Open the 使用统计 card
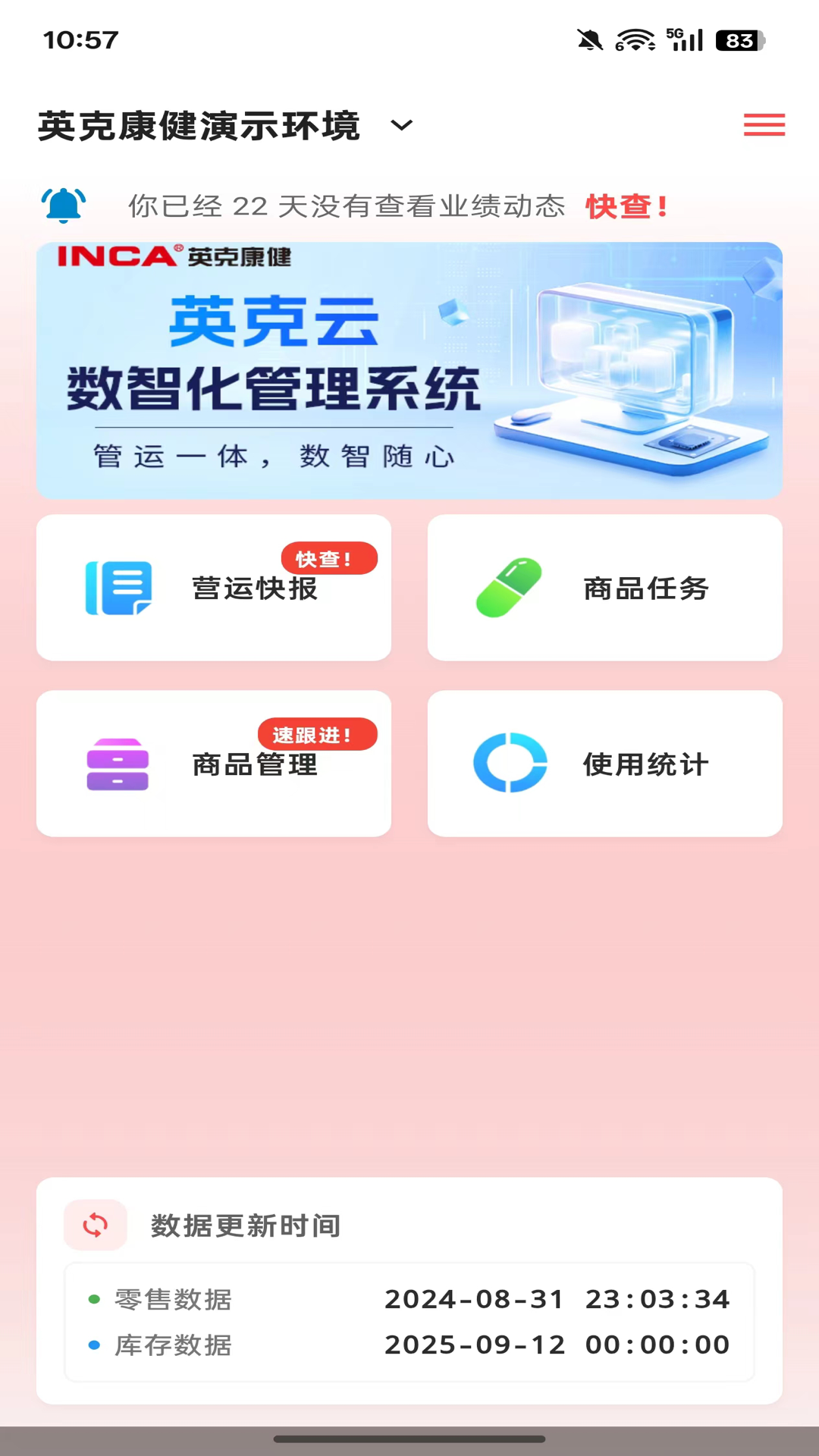 click(605, 764)
